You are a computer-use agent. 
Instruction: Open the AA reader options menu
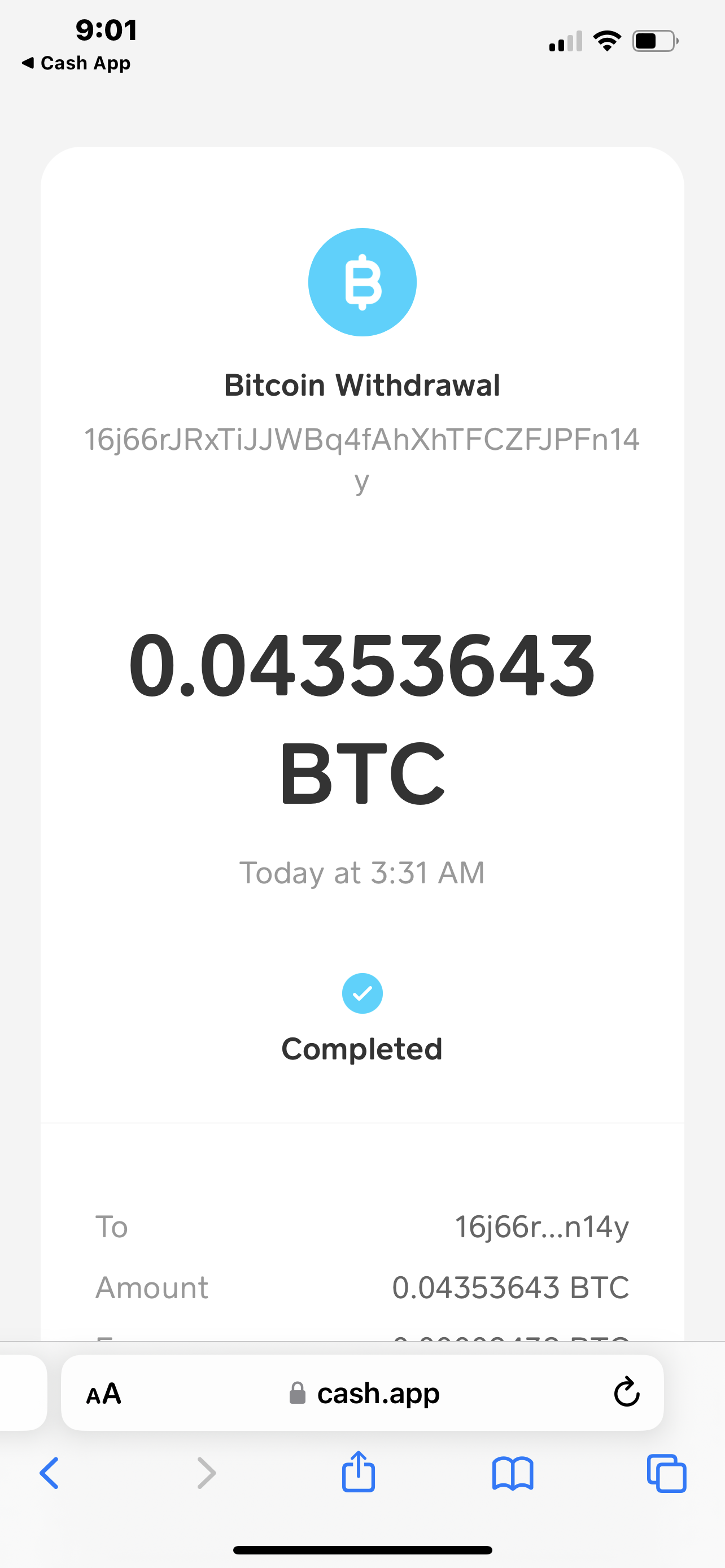point(103,1393)
